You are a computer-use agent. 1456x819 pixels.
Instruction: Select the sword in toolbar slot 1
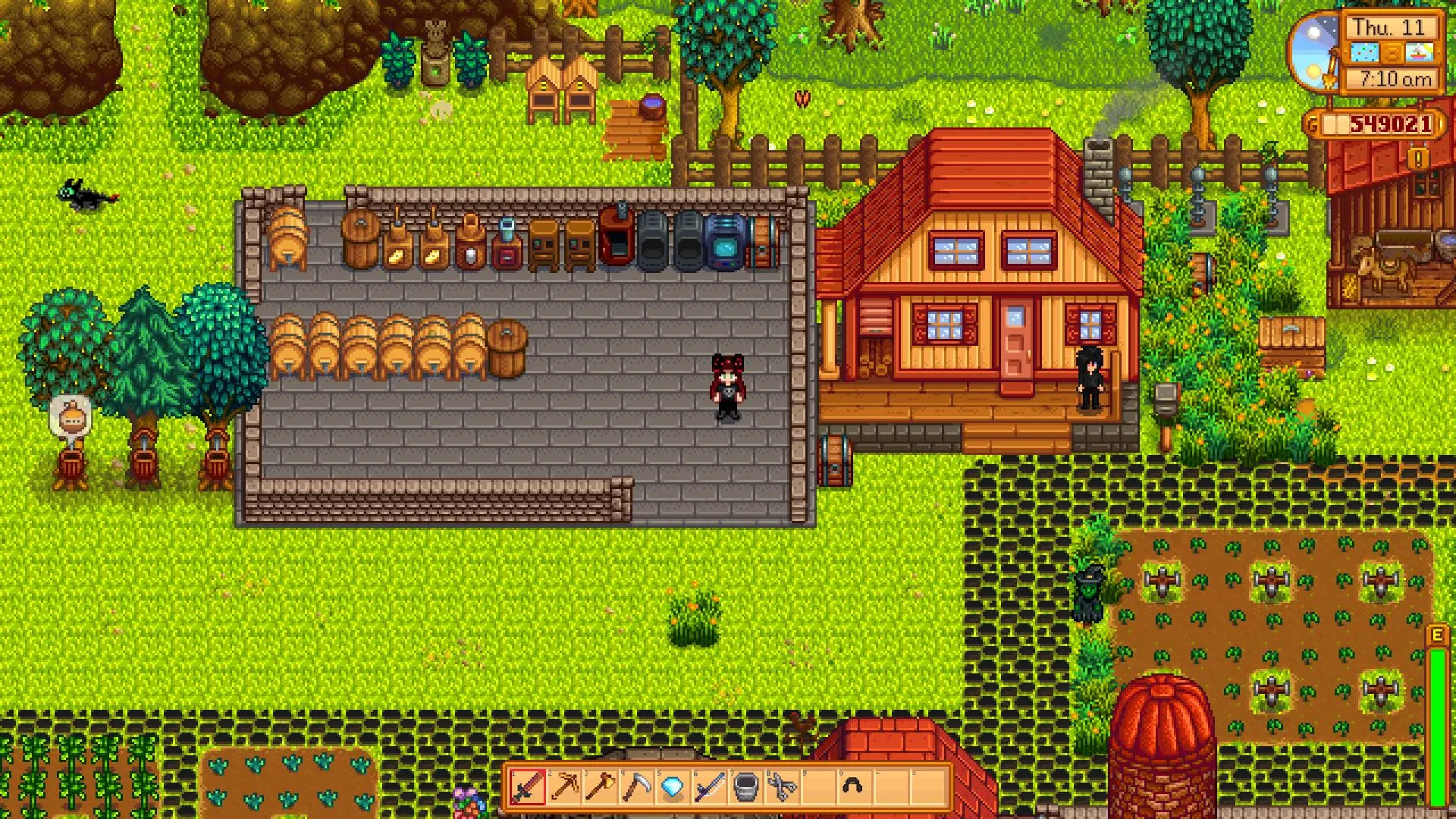528,787
